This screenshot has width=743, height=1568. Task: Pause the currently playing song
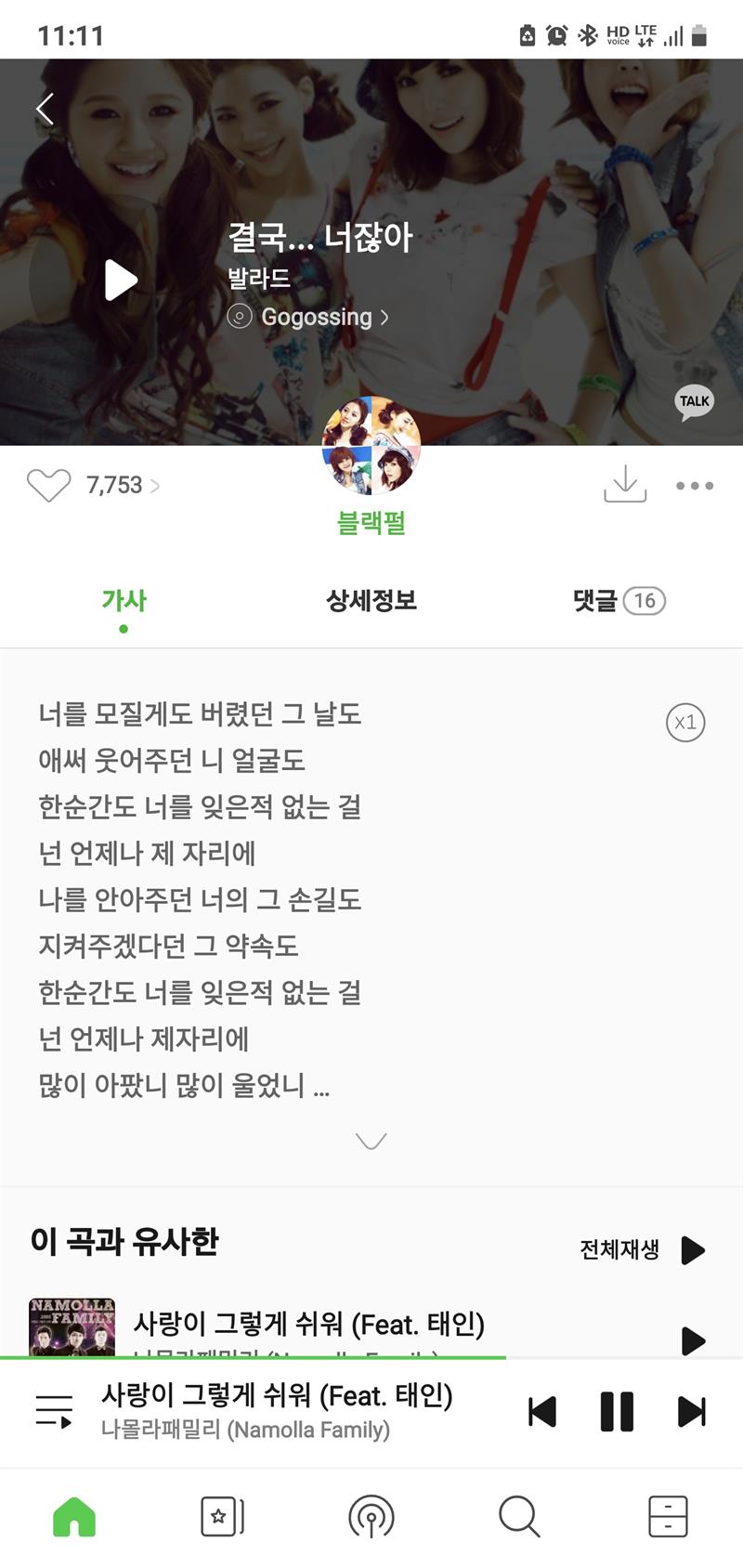coord(617,1411)
